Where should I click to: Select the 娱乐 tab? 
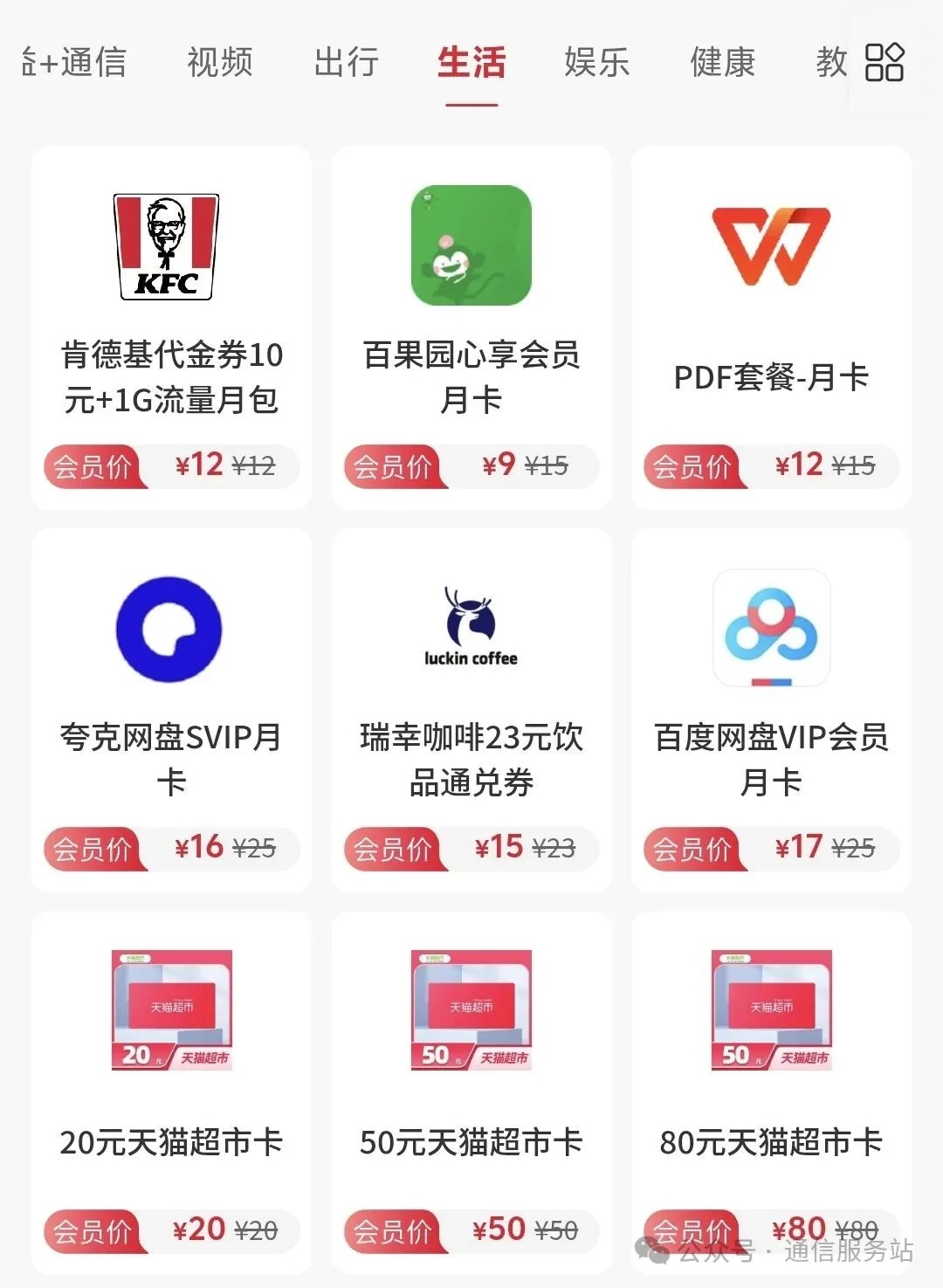(x=597, y=62)
